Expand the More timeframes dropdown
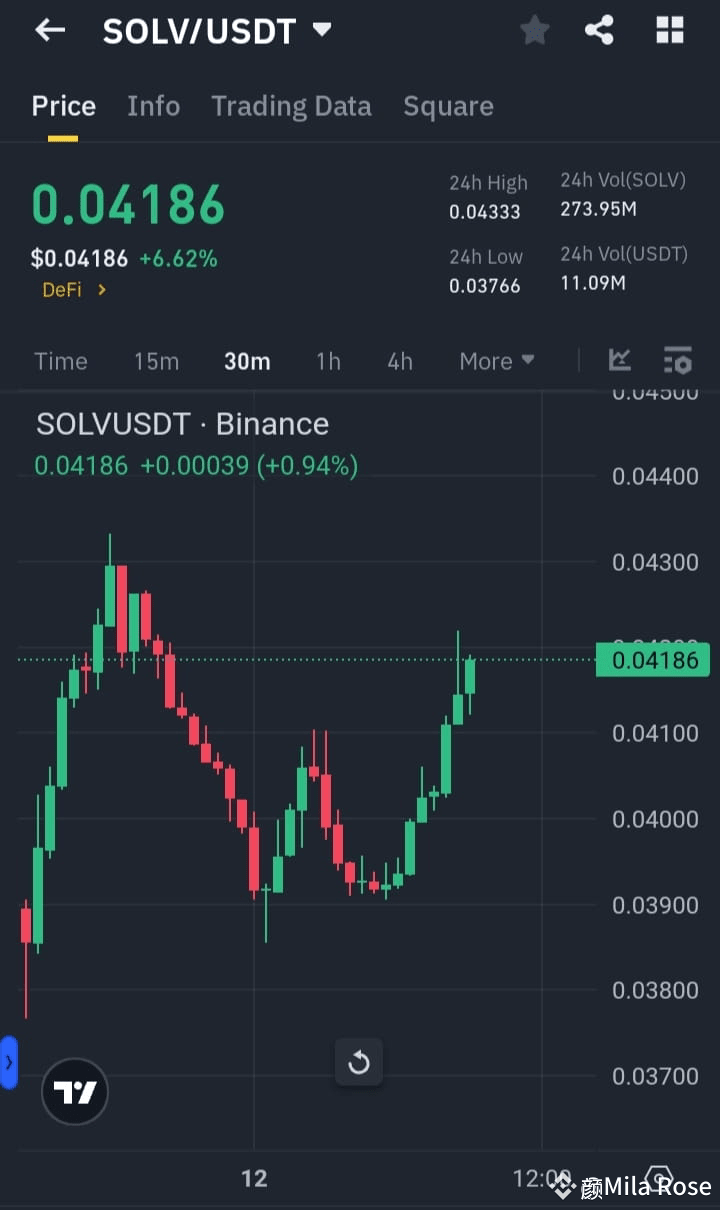Screen dimensions: 720x1210 [x=496, y=361]
